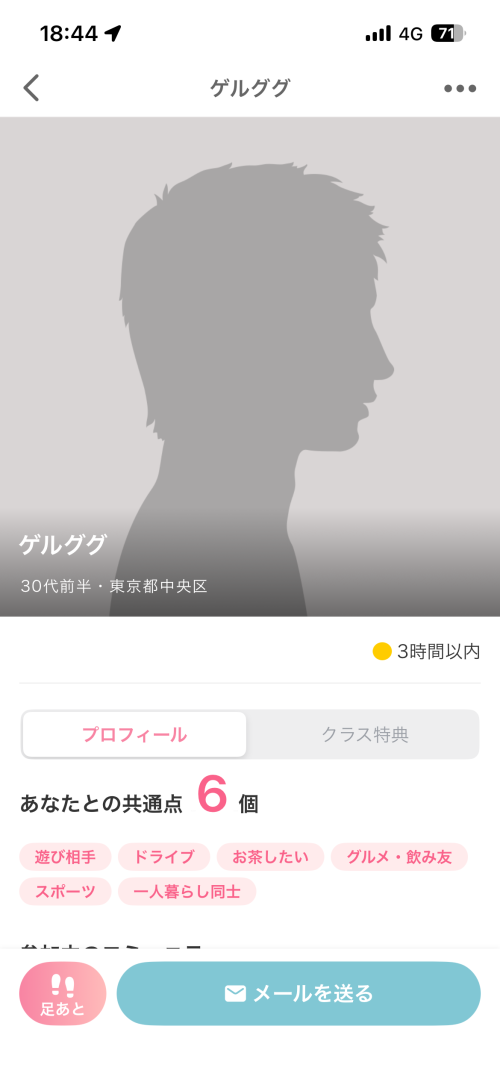Tap the お茶したい tag

coord(270,857)
